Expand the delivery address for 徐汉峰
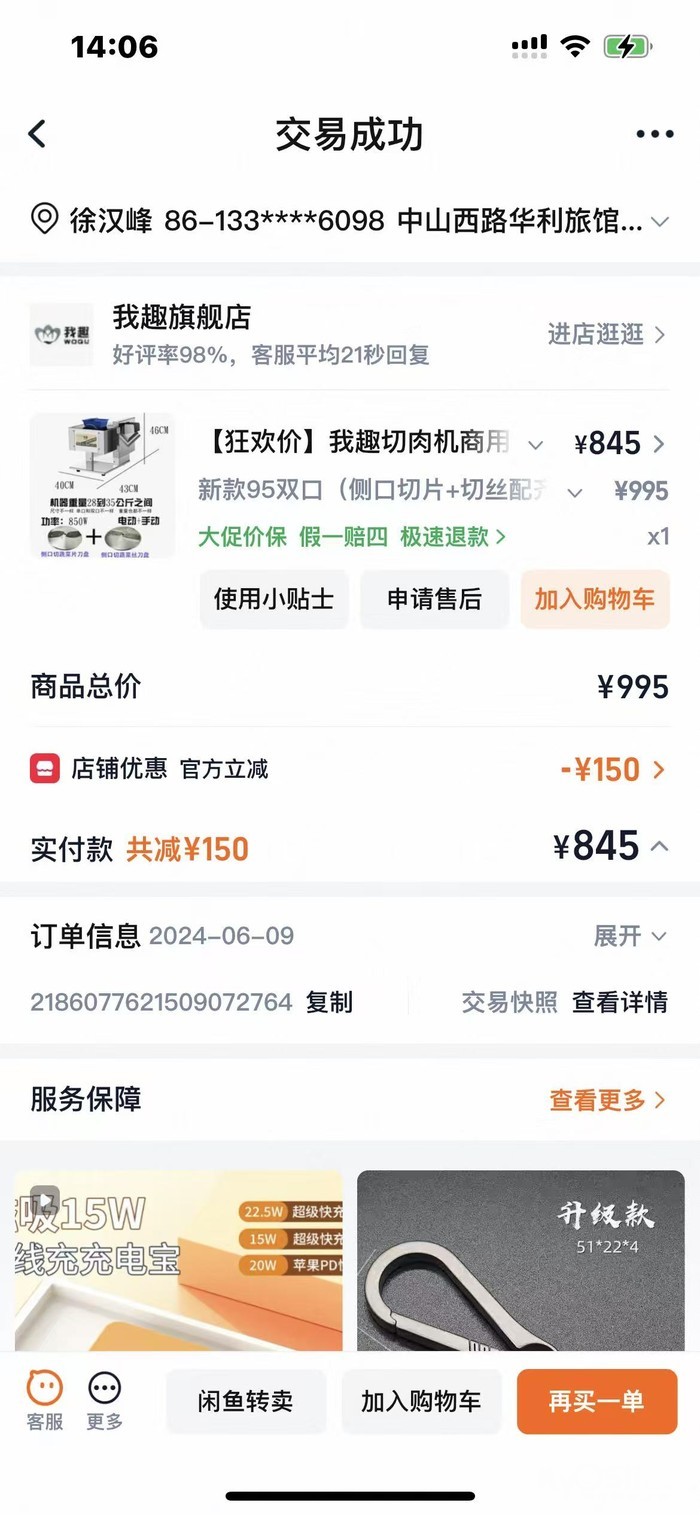 (659, 221)
